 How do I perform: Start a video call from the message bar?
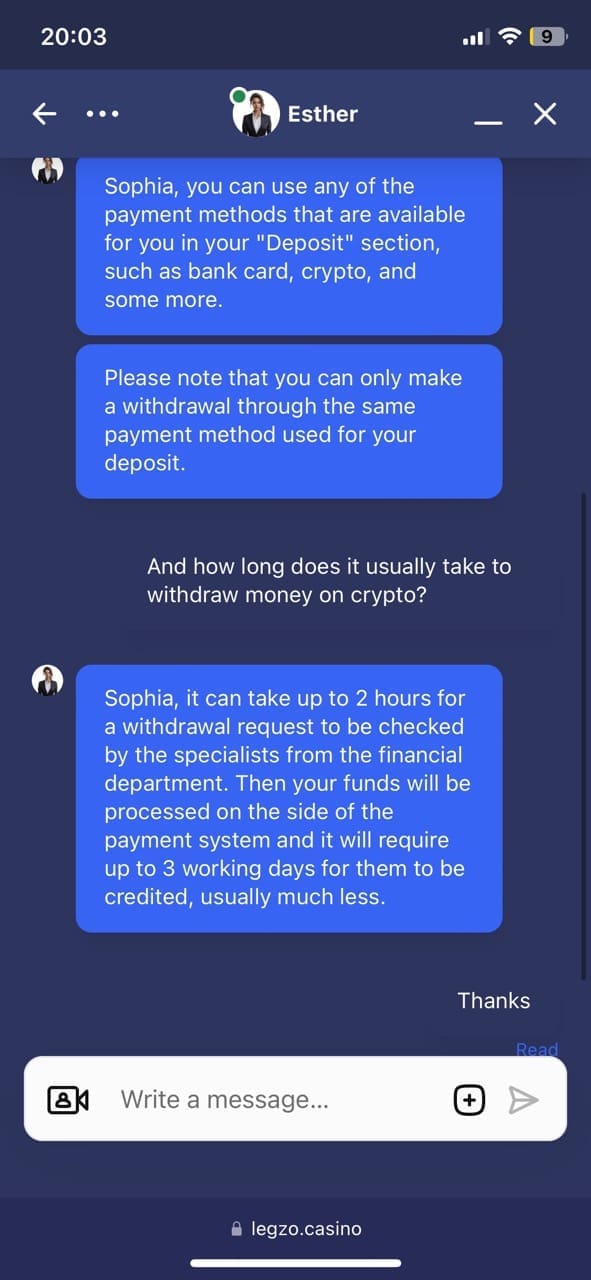68,1100
